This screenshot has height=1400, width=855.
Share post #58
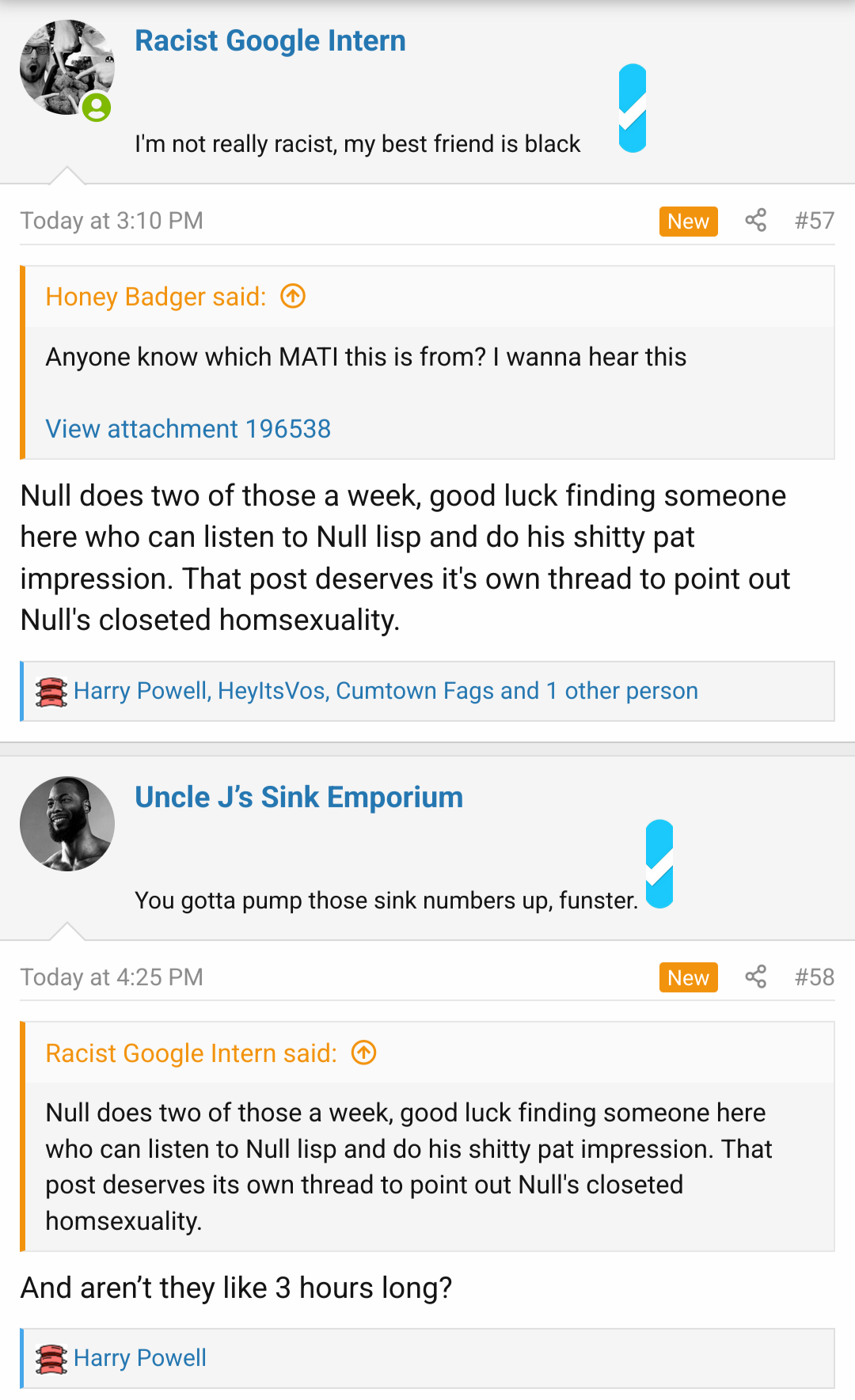point(755,977)
